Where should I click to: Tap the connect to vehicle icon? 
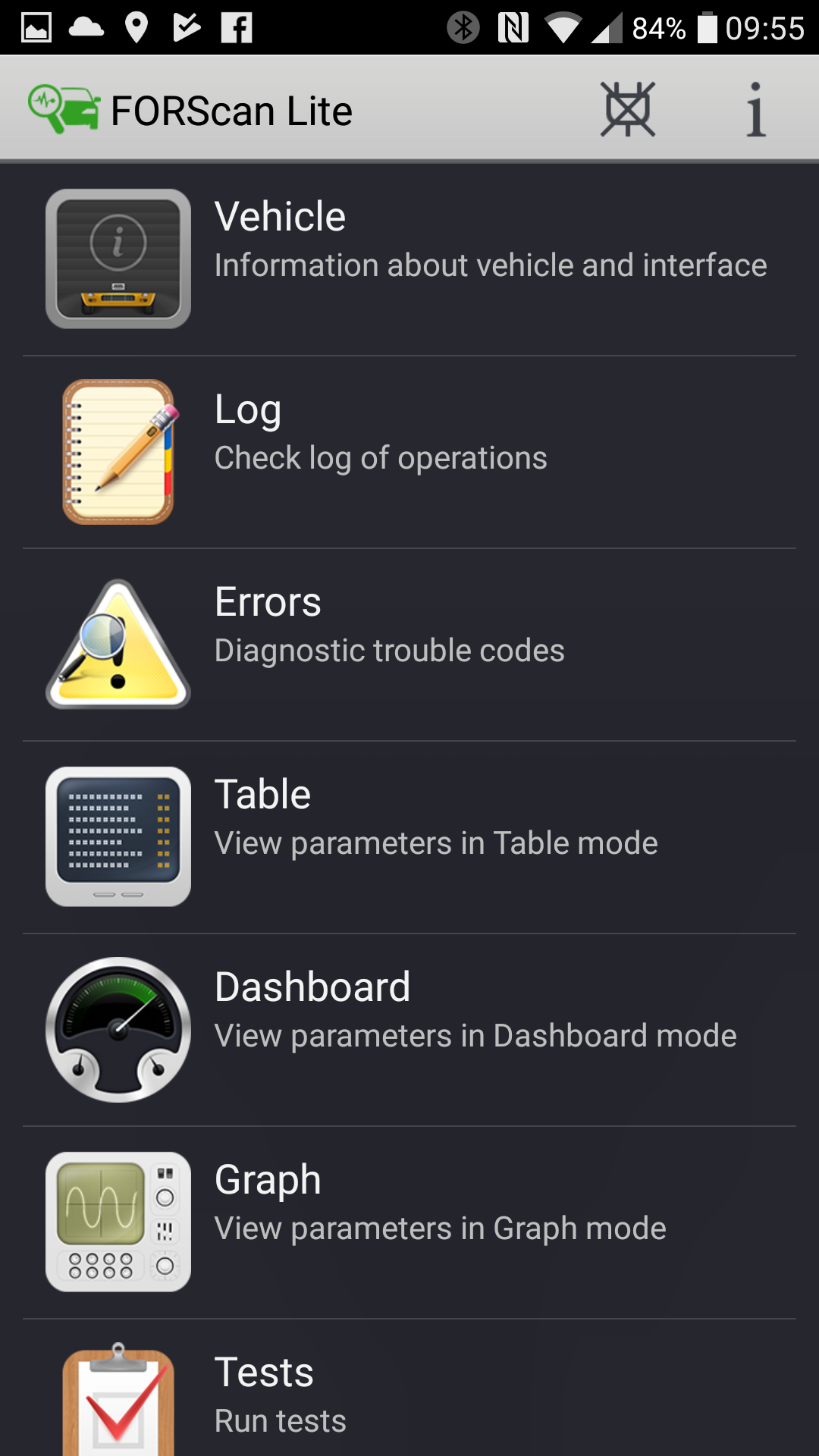click(x=628, y=110)
